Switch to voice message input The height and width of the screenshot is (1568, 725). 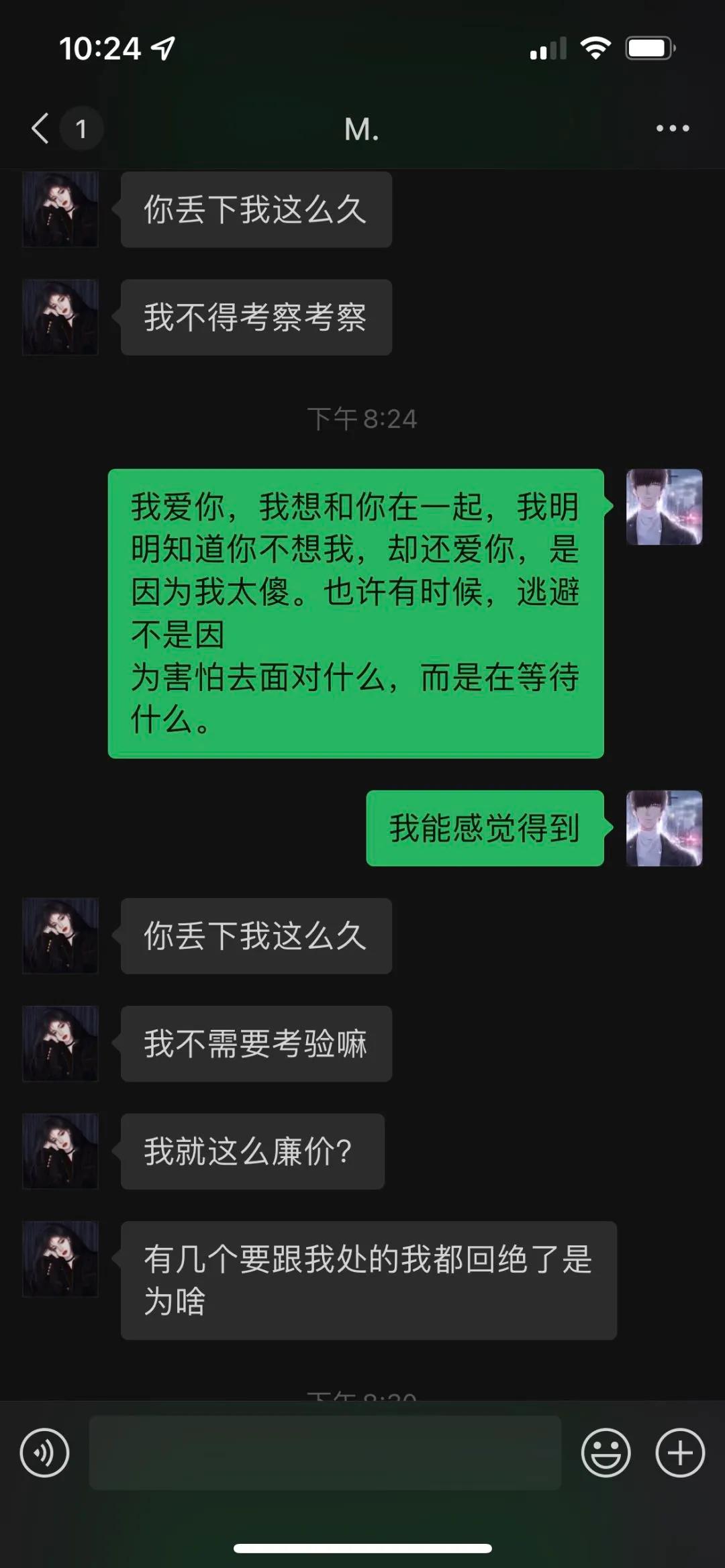(45, 1453)
